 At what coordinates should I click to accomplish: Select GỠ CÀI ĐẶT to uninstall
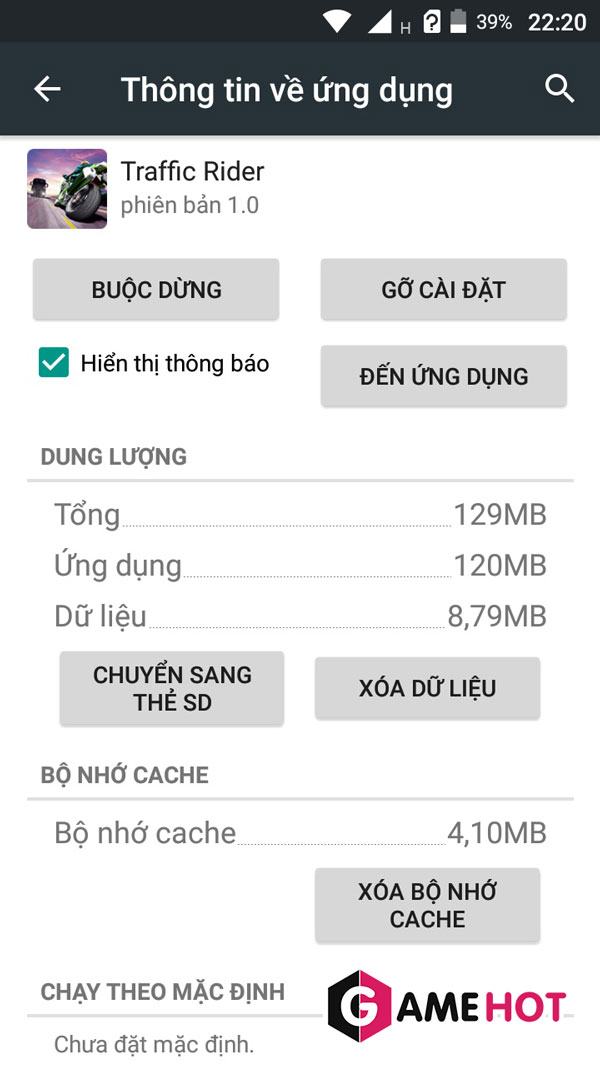(x=443, y=290)
